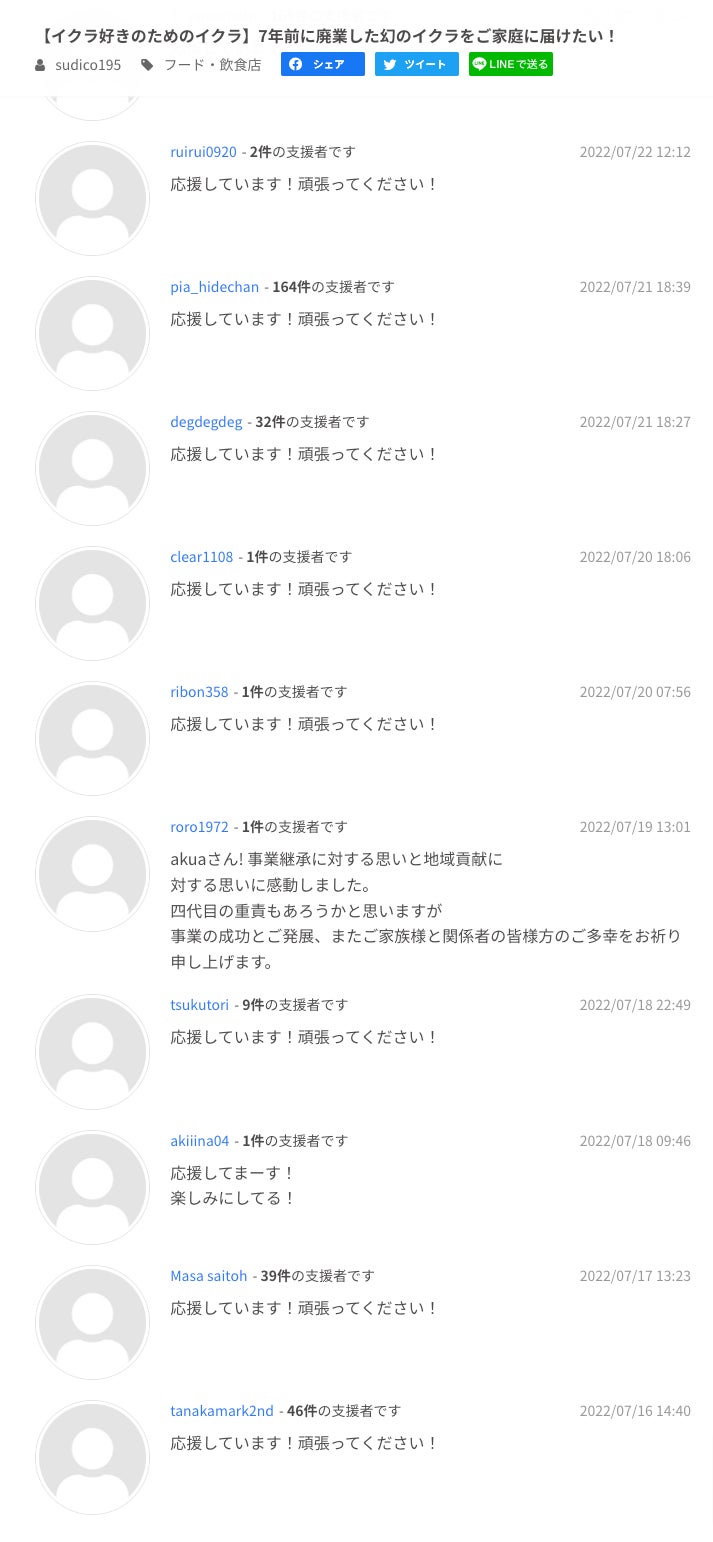Image resolution: width=713 pixels, height=1542 pixels.
Task: Tweet this project via ツイート button
Action: [416, 64]
